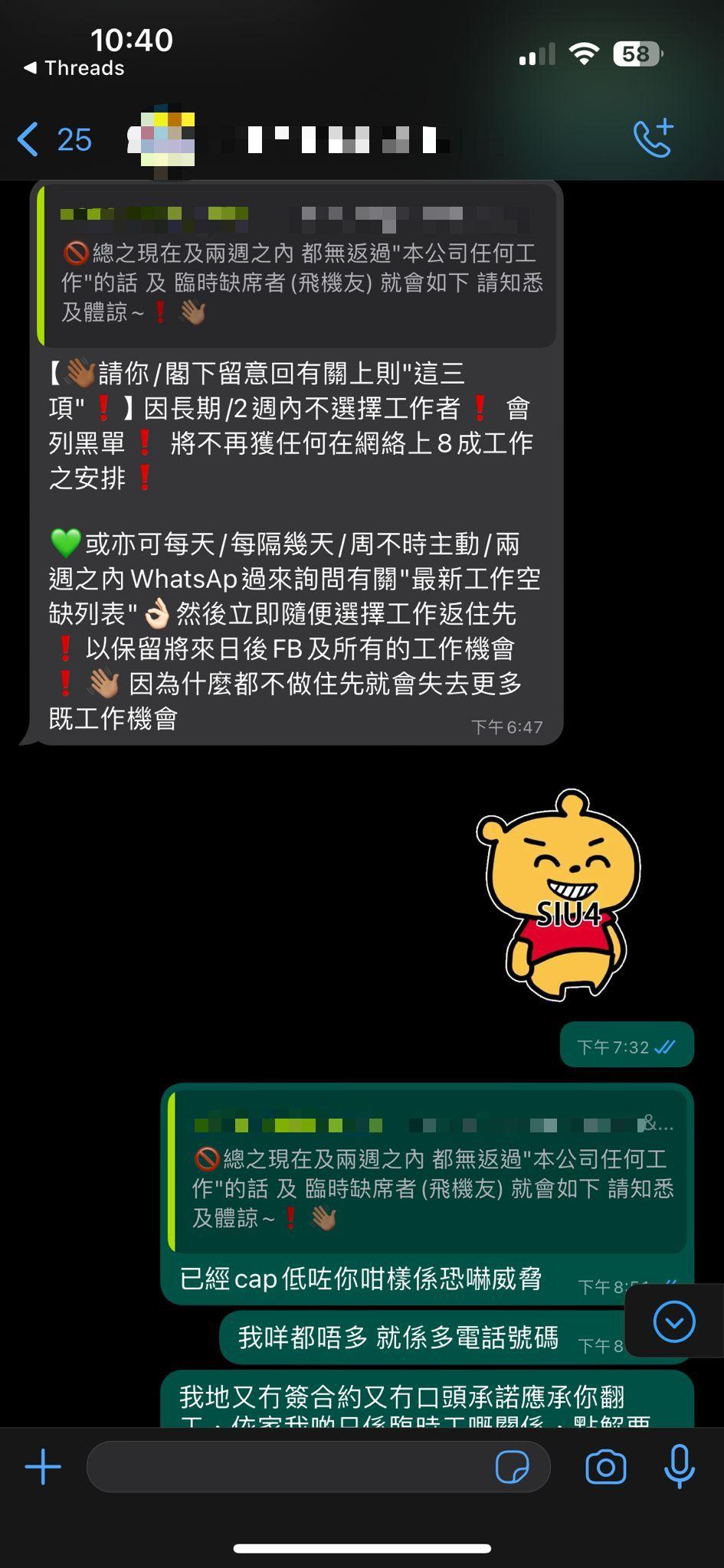724x1568 pixels.
Task: Start a call with this contact
Action: pyautogui.click(x=653, y=139)
